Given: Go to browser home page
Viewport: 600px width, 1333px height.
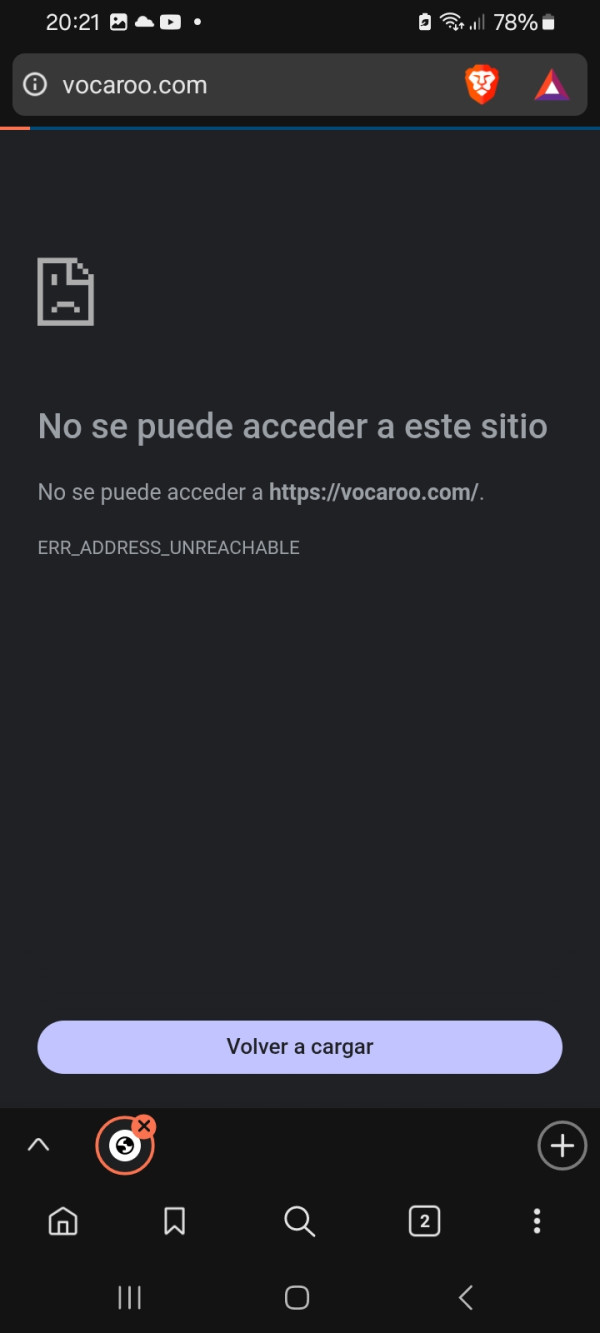Looking at the screenshot, I should pyautogui.click(x=63, y=1221).
